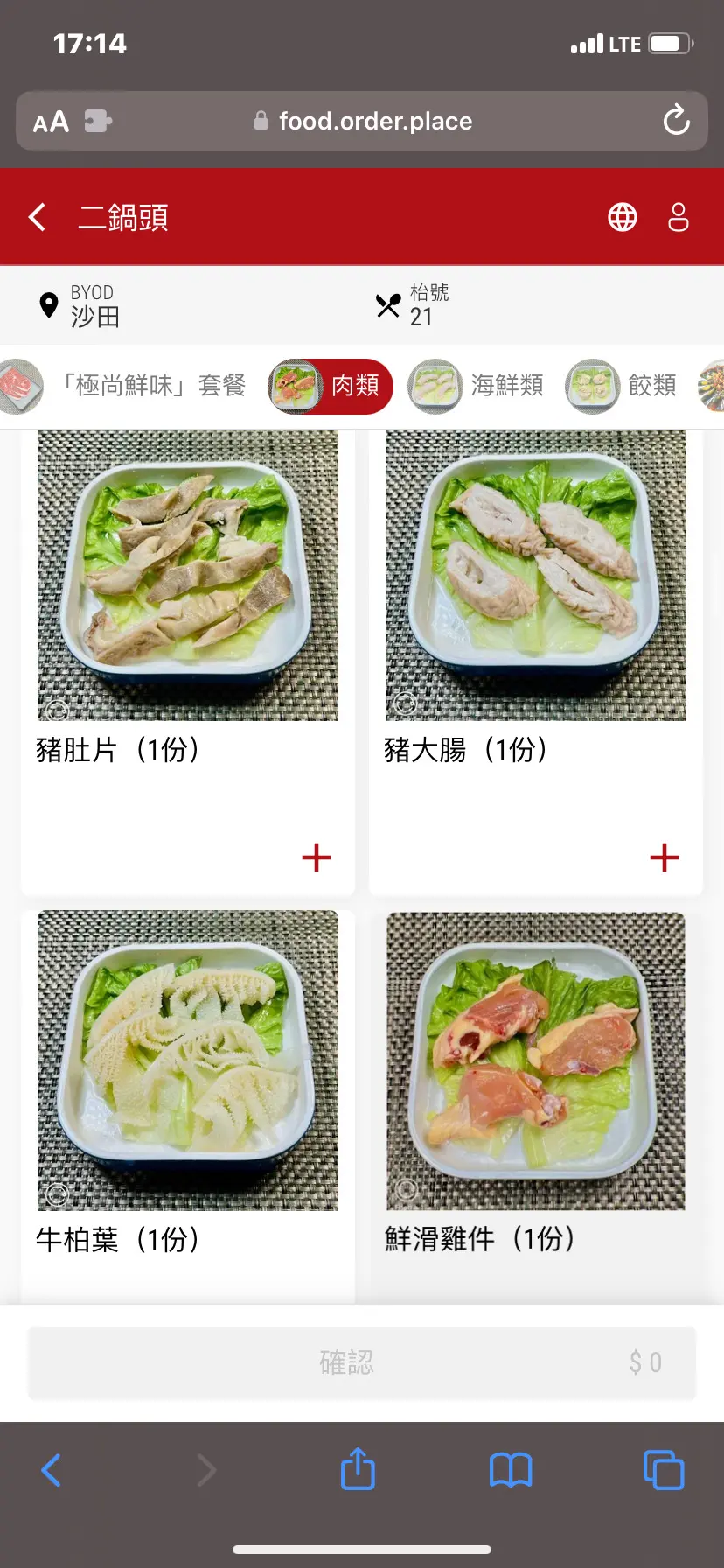Tap the food.order.place address bar

click(374, 121)
